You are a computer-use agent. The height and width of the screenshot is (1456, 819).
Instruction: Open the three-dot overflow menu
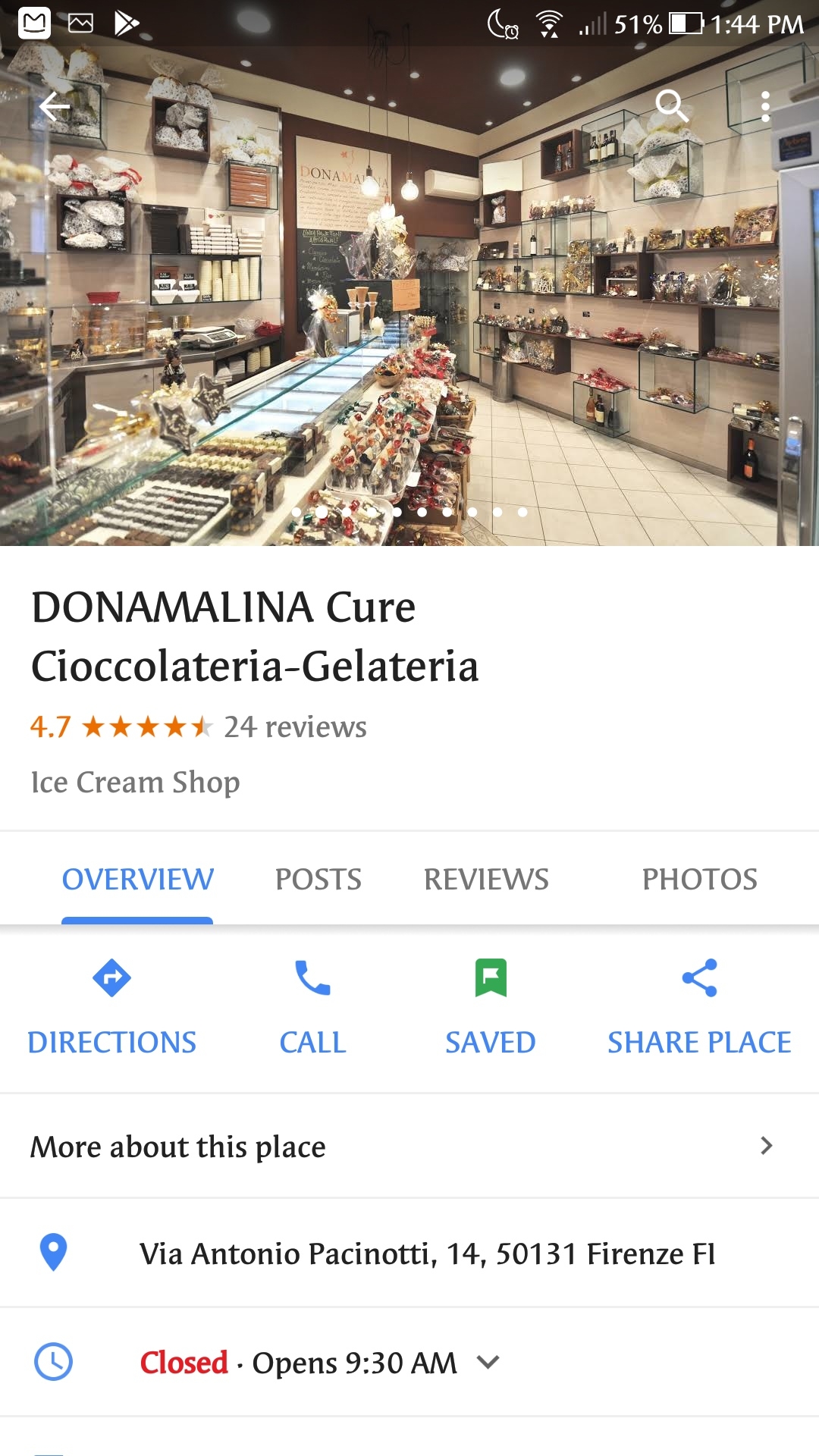pos(765,107)
